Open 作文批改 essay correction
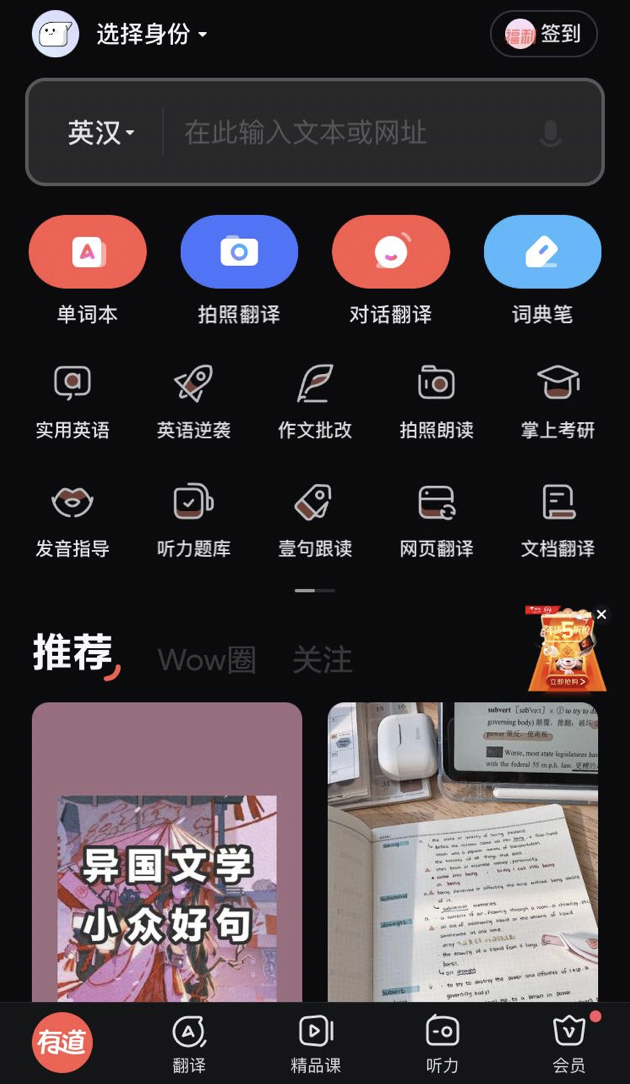 coord(315,400)
